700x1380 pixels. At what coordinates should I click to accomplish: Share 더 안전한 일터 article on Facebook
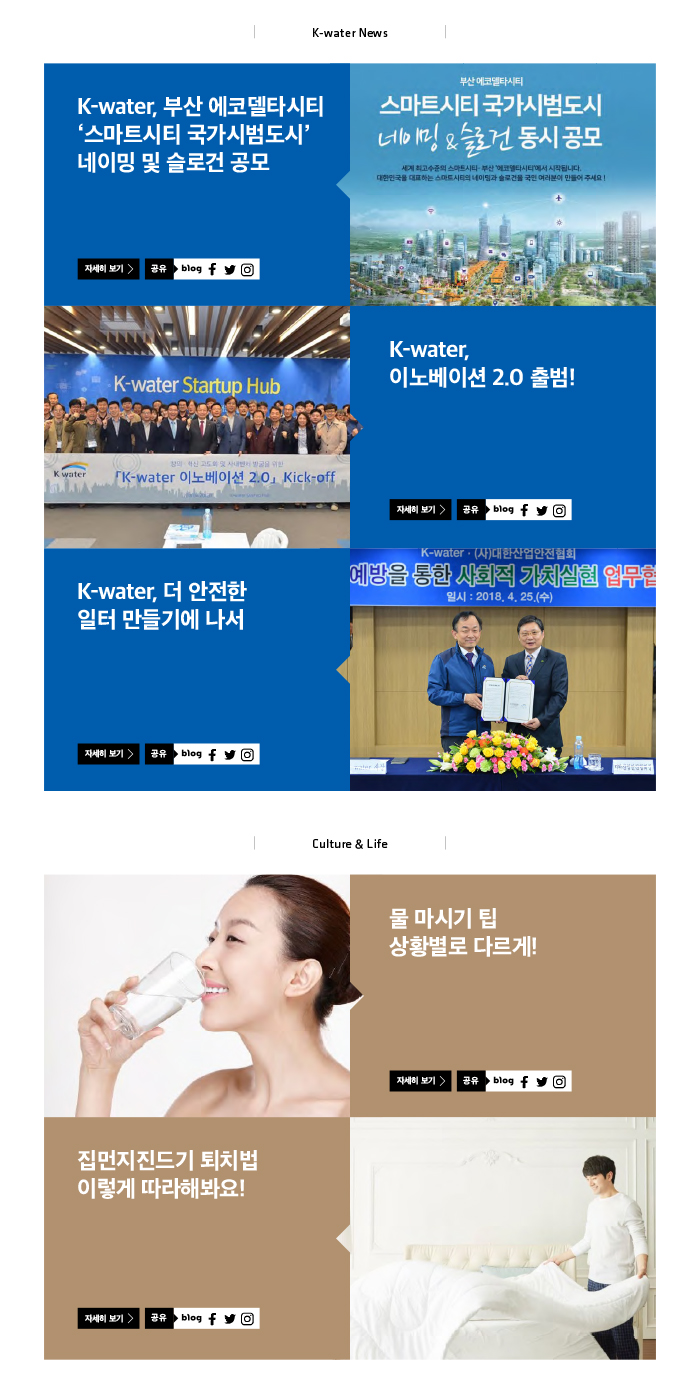[x=212, y=754]
